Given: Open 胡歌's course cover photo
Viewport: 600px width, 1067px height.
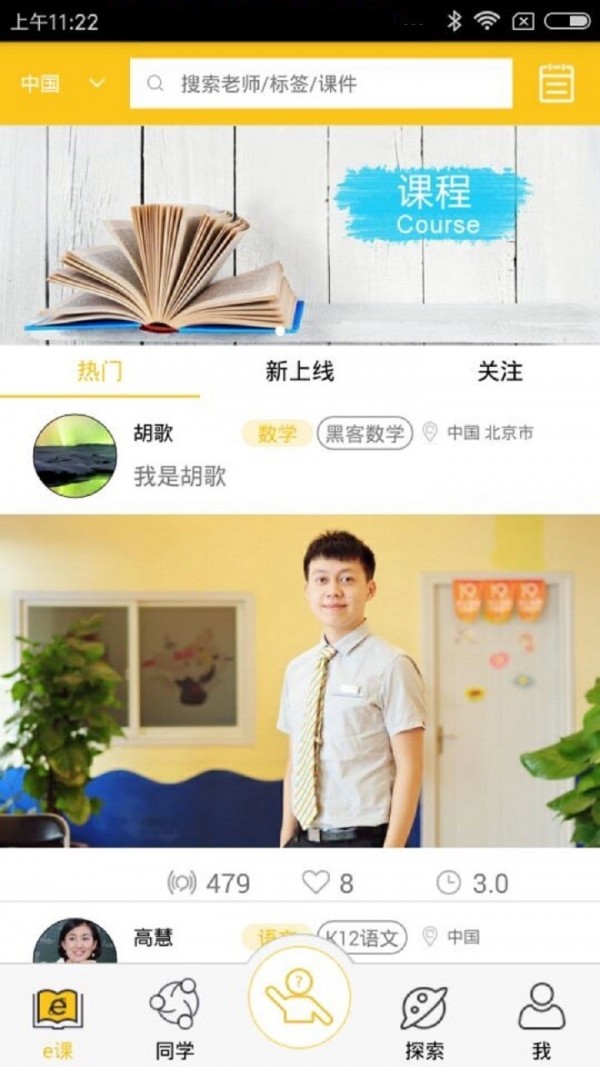Looking at the screenshot, I should (x=300, y=680).
